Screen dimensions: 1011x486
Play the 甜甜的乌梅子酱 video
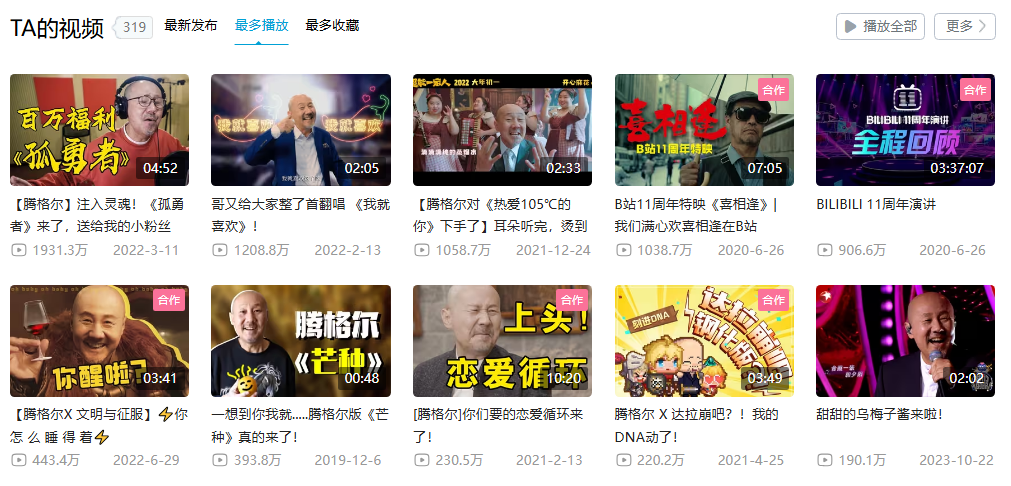click(905, 341)
